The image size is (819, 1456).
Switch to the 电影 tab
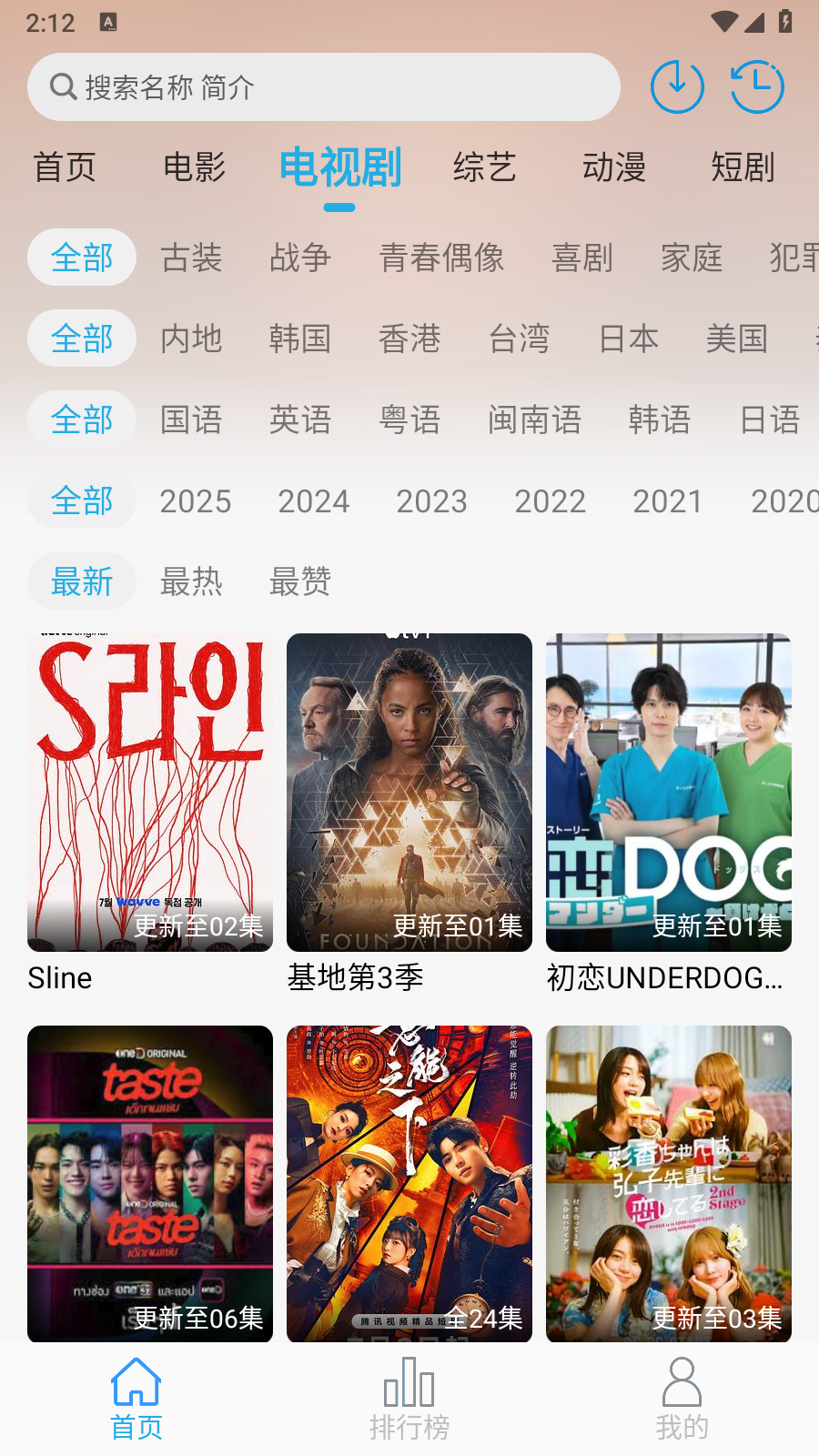click(193, 167)
